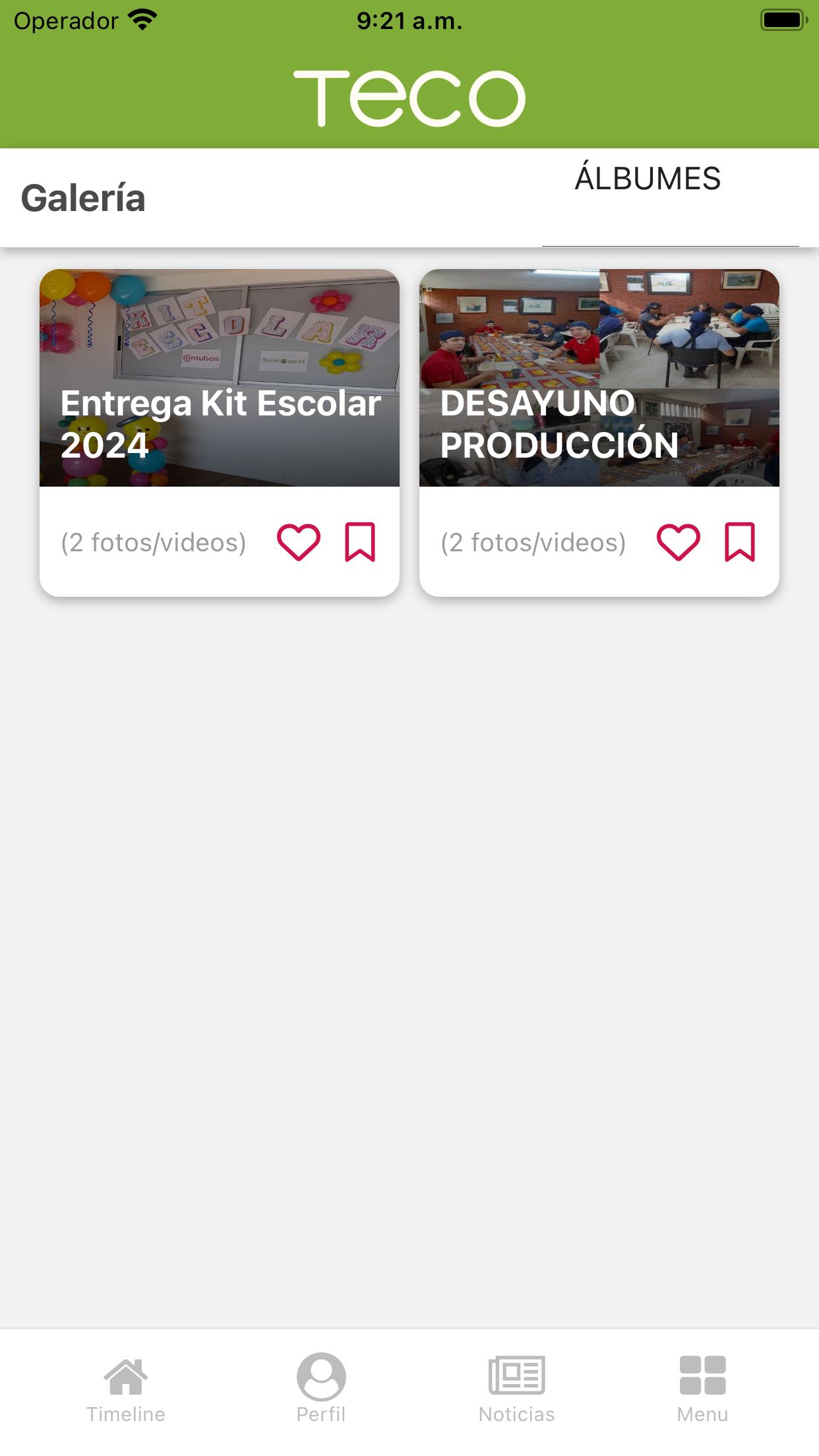Image resolution: width=819 pixels, height=1456 pixels.
Task: Switch to the Perfil tab
Action: (321, 1390)
